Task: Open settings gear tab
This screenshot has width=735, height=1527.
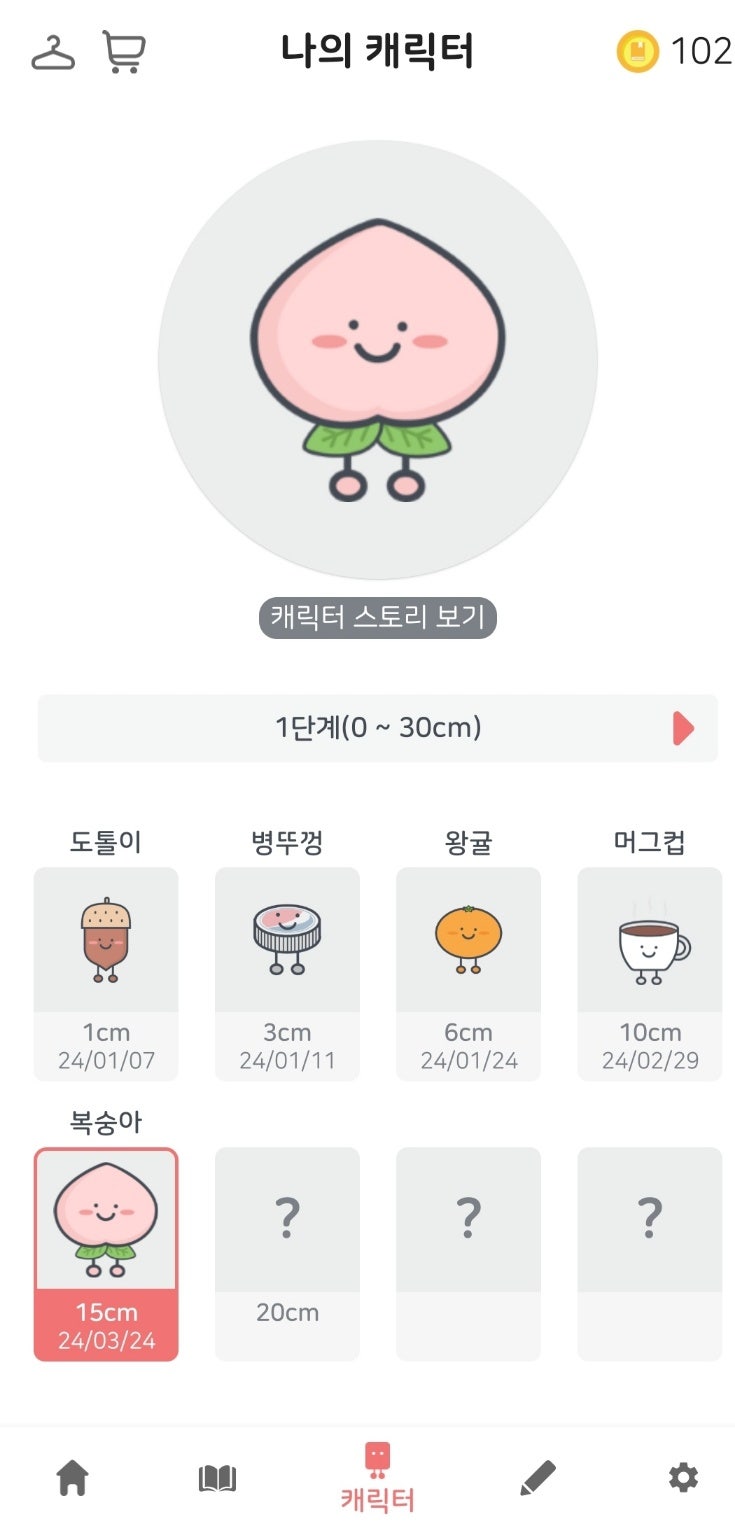Action: coord(683,1477)
